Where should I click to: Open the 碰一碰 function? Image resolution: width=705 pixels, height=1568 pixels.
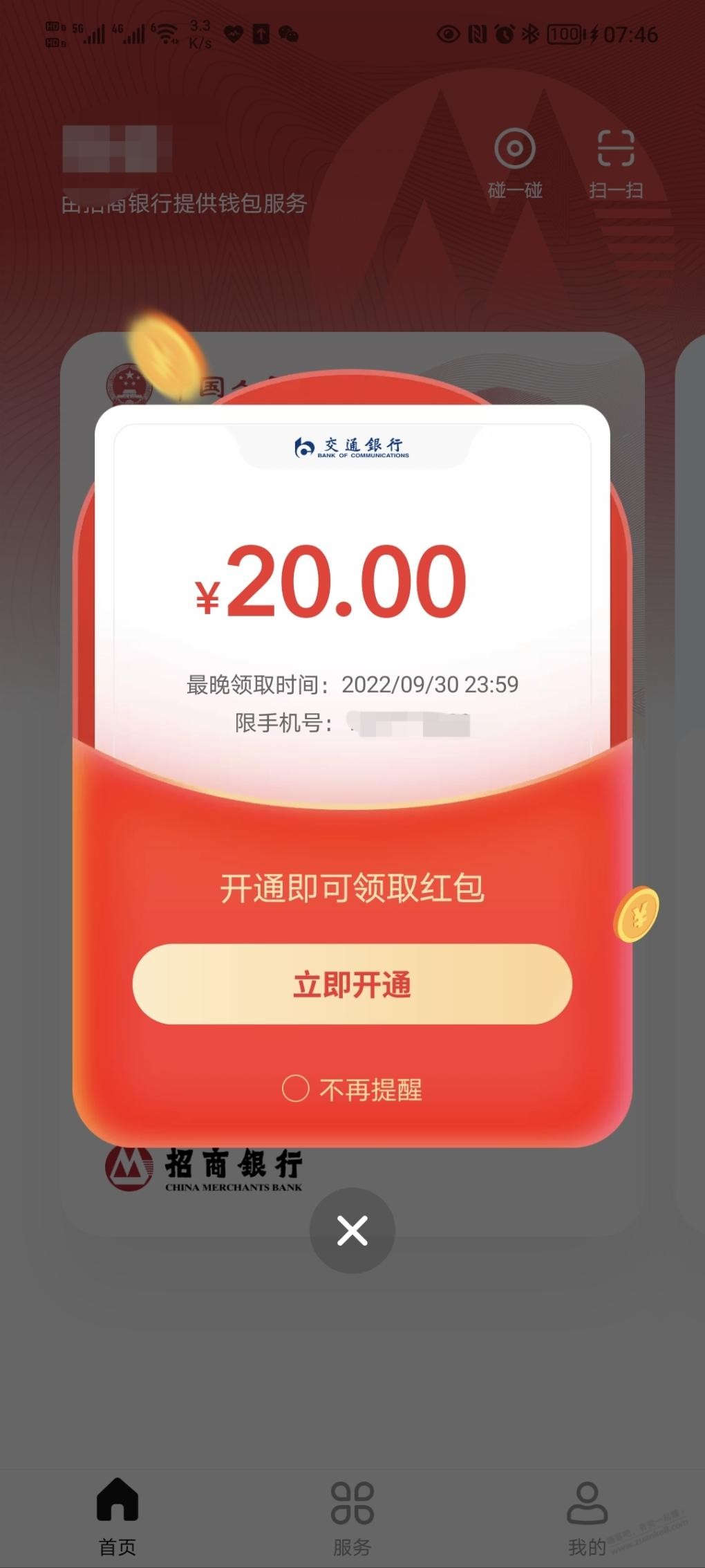pyautogui.click(x=515, y=164)
